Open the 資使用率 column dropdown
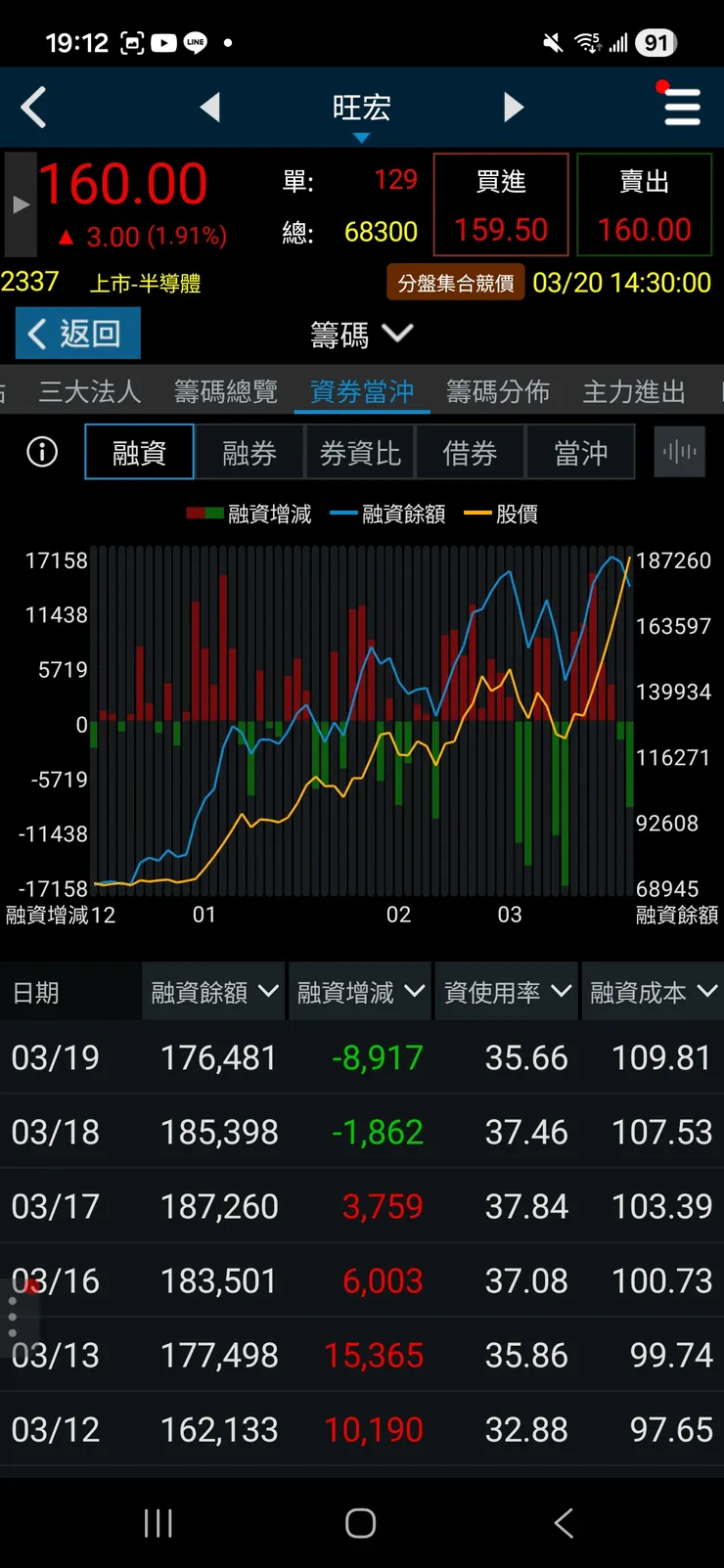Screen dimensions: 724x1568 point(506,990)
